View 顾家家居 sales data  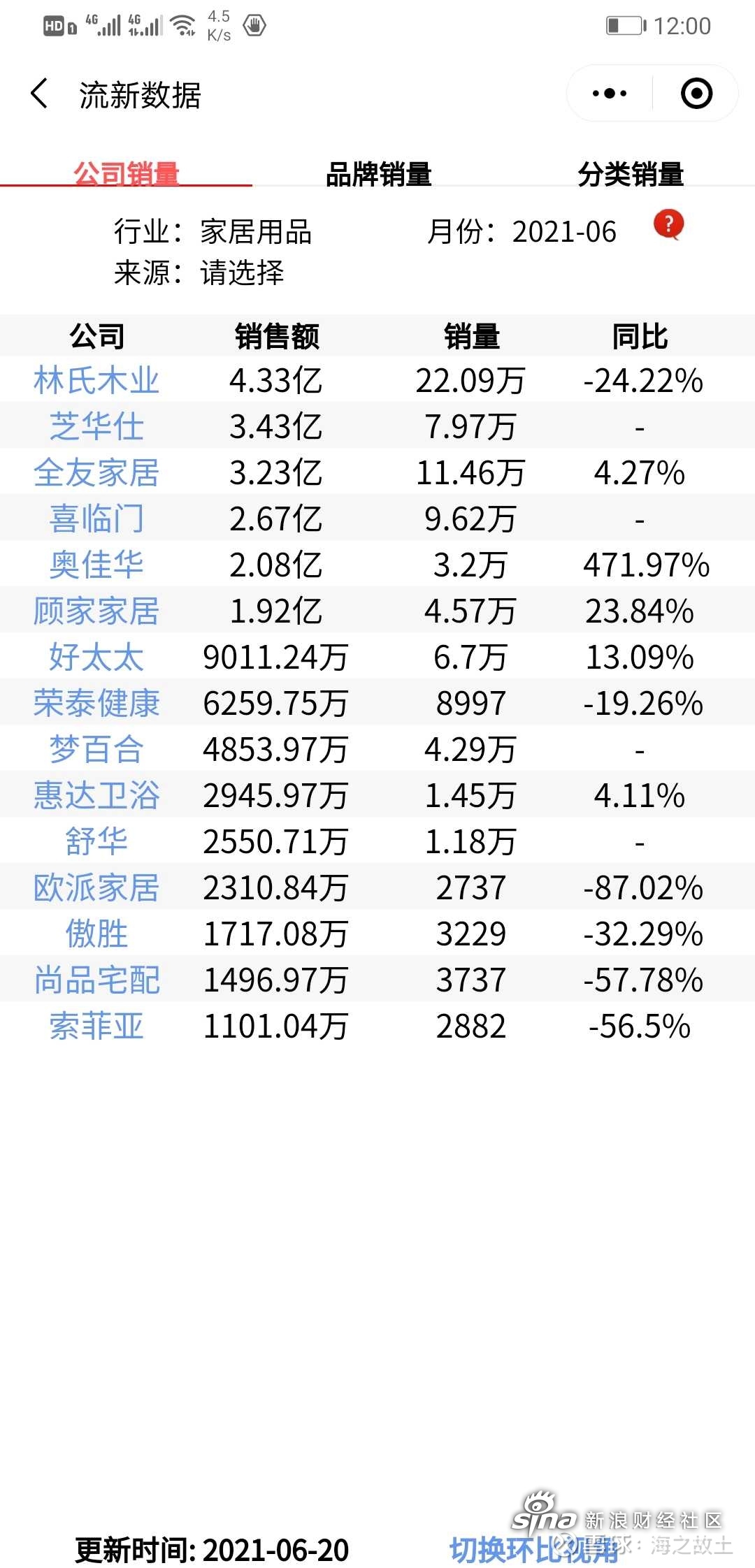click(96, 611)
